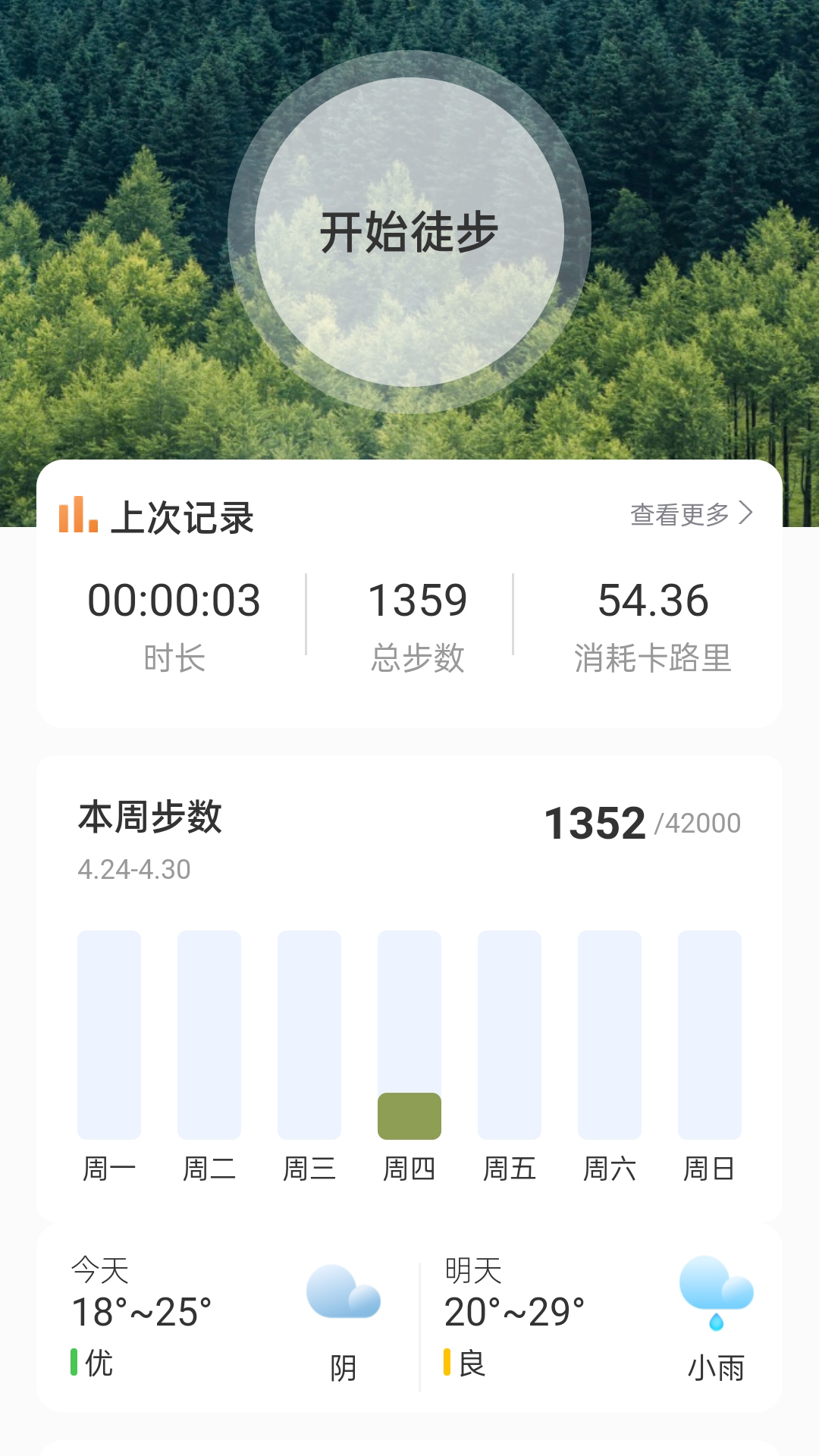
Task: Toggle the 周一 step column
Action: pyautogui.click(x=109, y=1031)
